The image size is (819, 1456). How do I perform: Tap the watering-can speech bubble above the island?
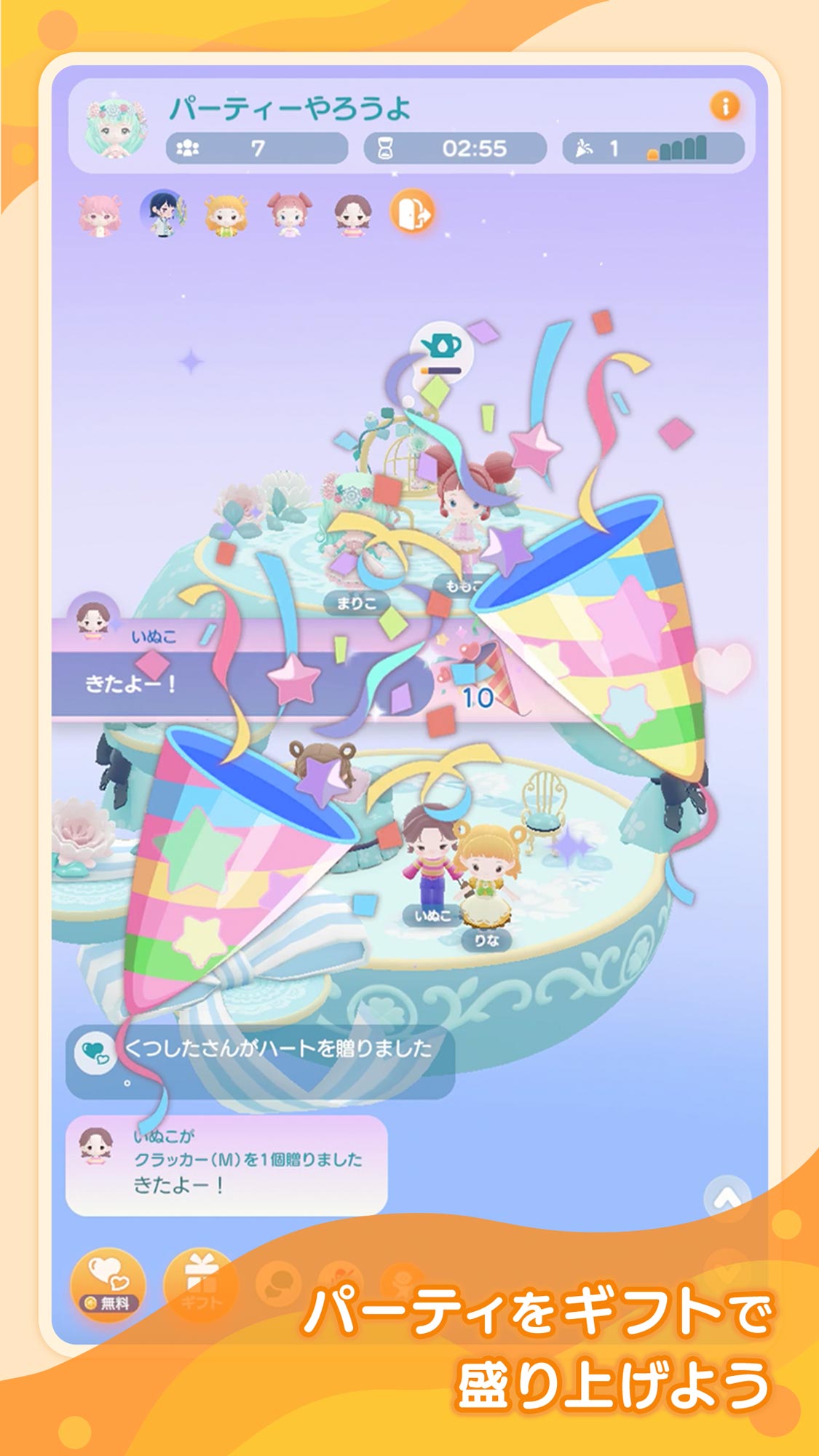(x=442, y=349)
